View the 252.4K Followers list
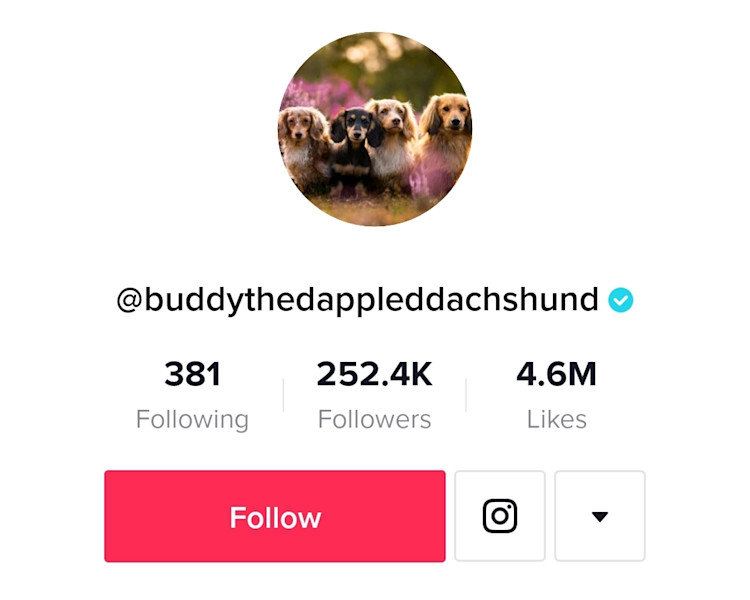 tap(374, 395)
